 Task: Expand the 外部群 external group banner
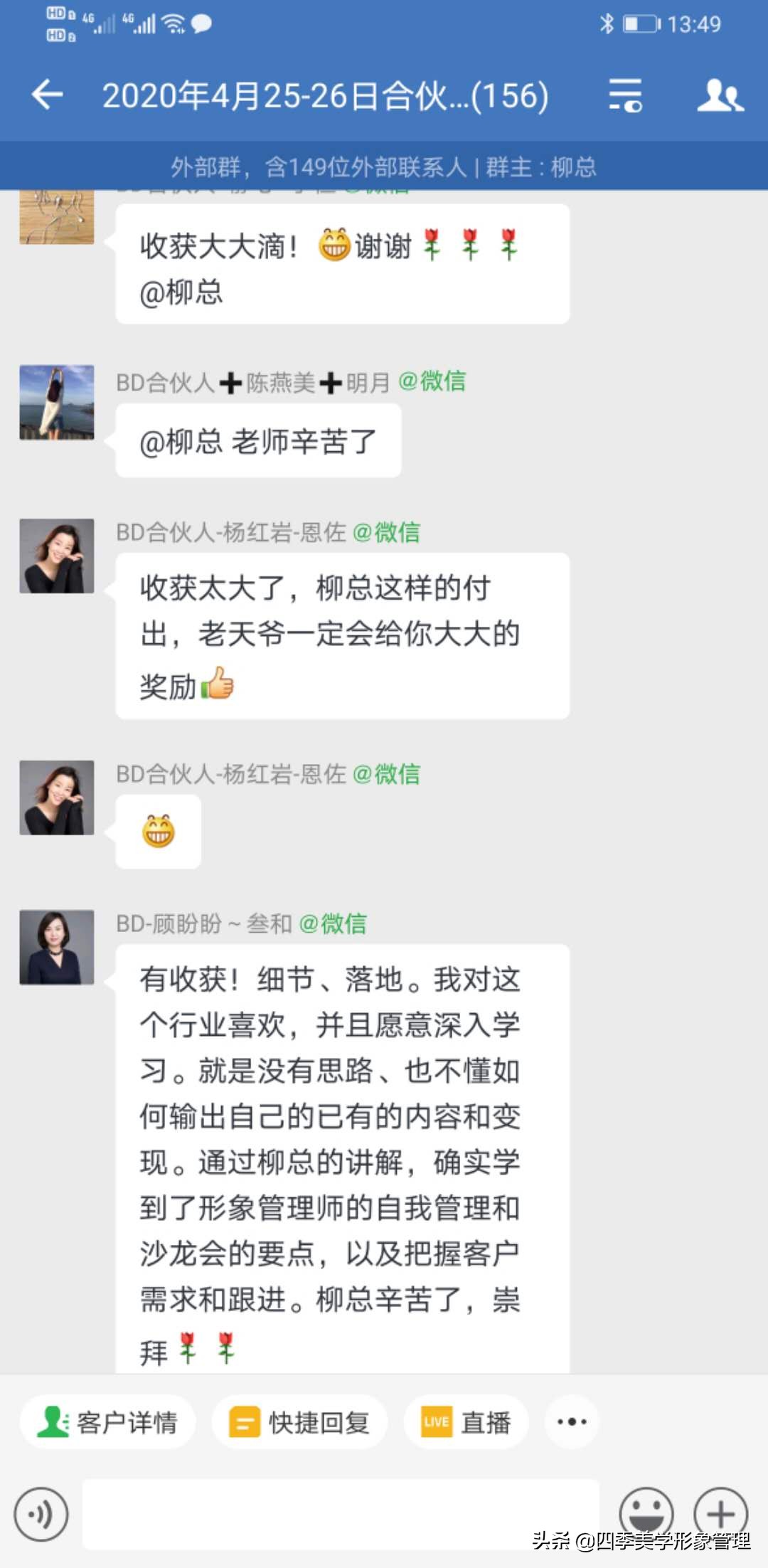pyautogui.click(x=384, y=168)
